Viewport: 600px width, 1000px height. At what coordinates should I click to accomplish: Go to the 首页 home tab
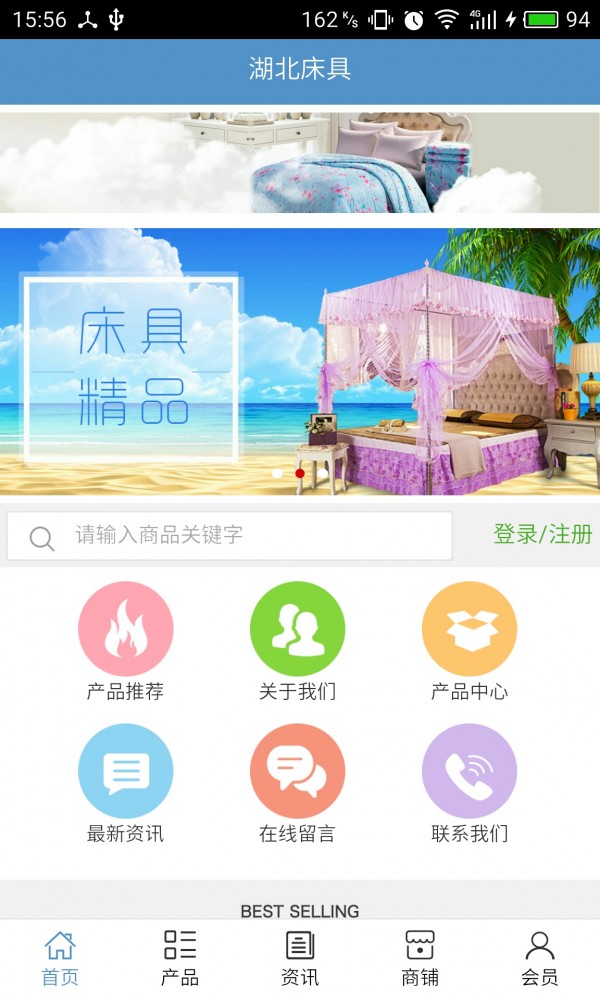(x=60, y=958)
